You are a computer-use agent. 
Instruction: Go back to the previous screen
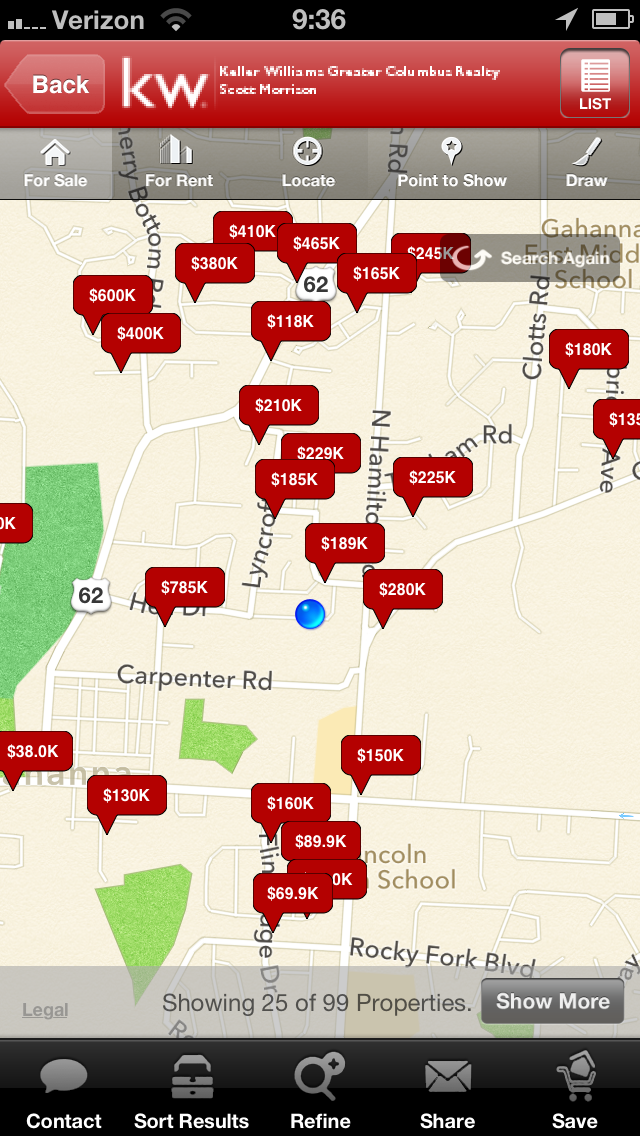[56, 85]
